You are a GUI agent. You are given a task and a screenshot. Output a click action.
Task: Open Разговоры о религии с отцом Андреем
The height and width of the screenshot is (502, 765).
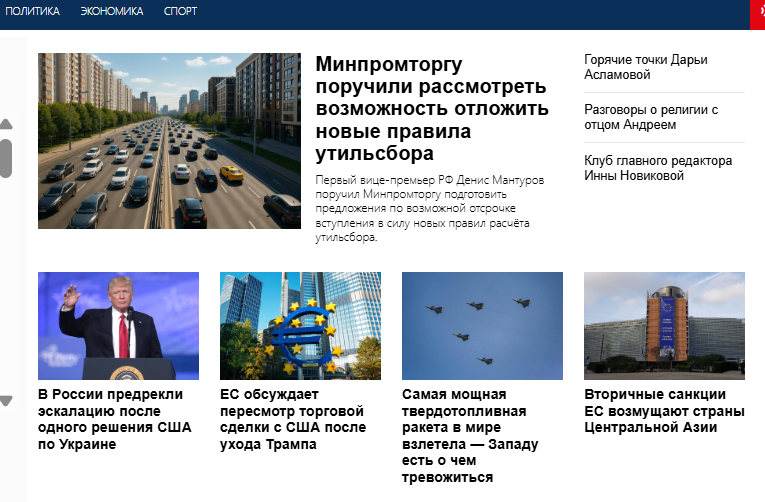pyautogui.click(x=651, y=117)
